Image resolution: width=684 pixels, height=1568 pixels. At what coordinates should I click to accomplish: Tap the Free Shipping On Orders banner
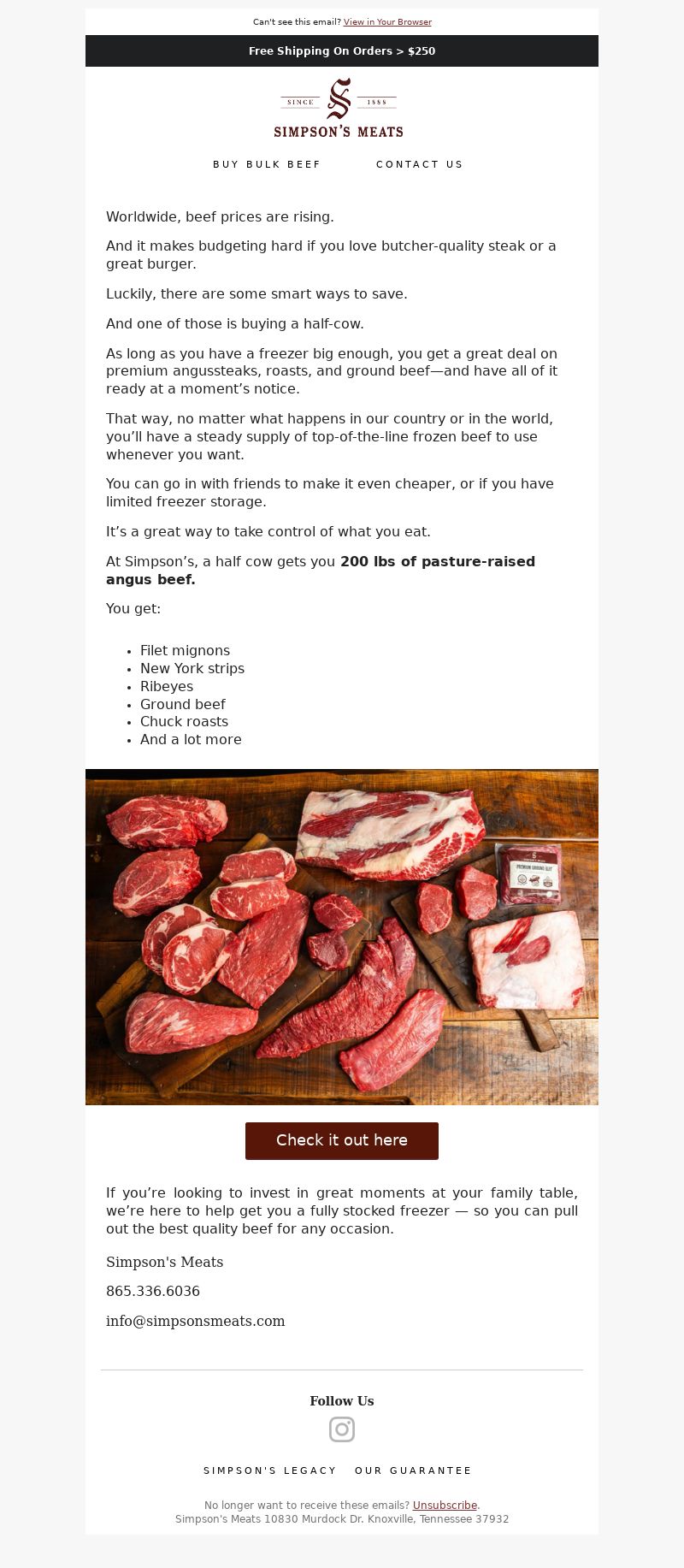tap(342, 51)
